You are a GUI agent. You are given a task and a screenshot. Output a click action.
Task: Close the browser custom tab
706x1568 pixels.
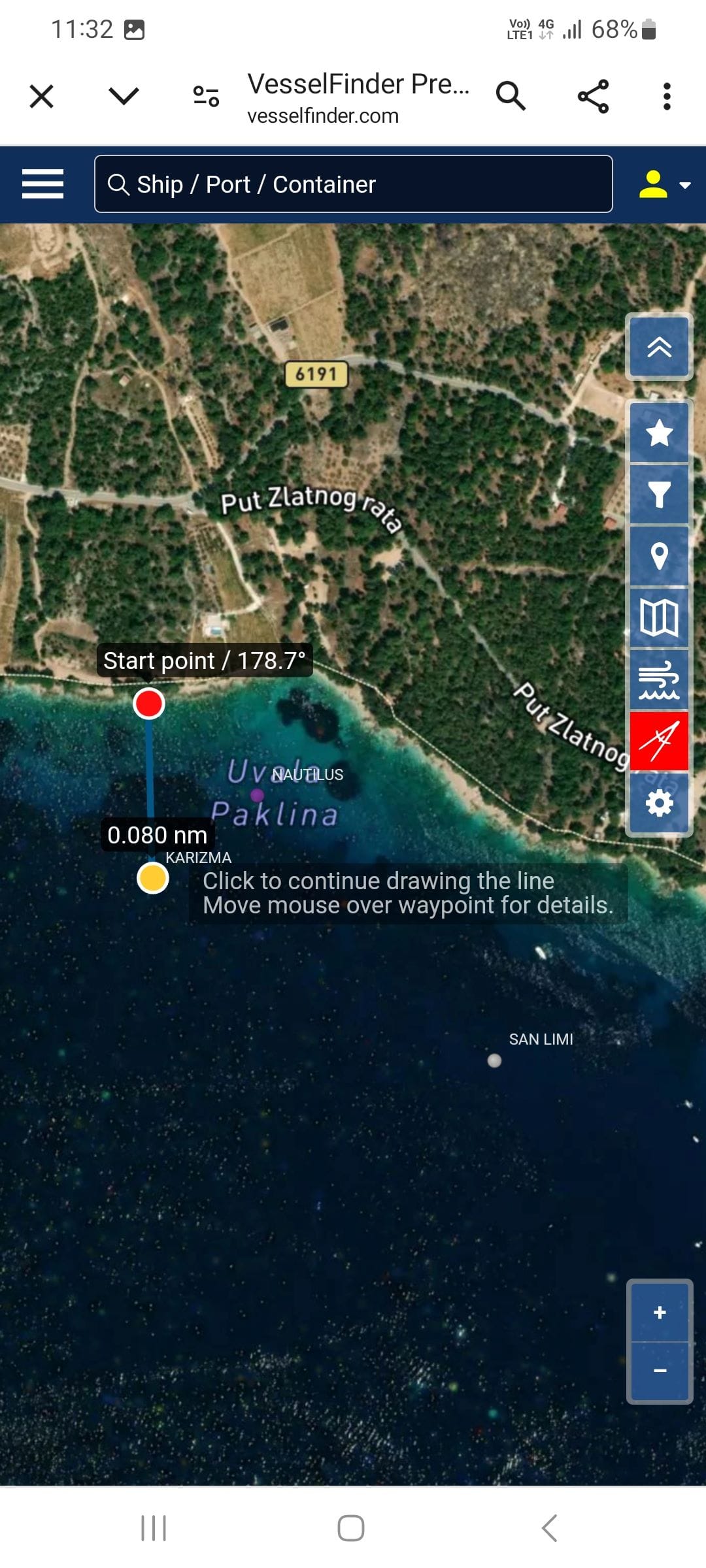pyautogui.click(x=42, y=97)
